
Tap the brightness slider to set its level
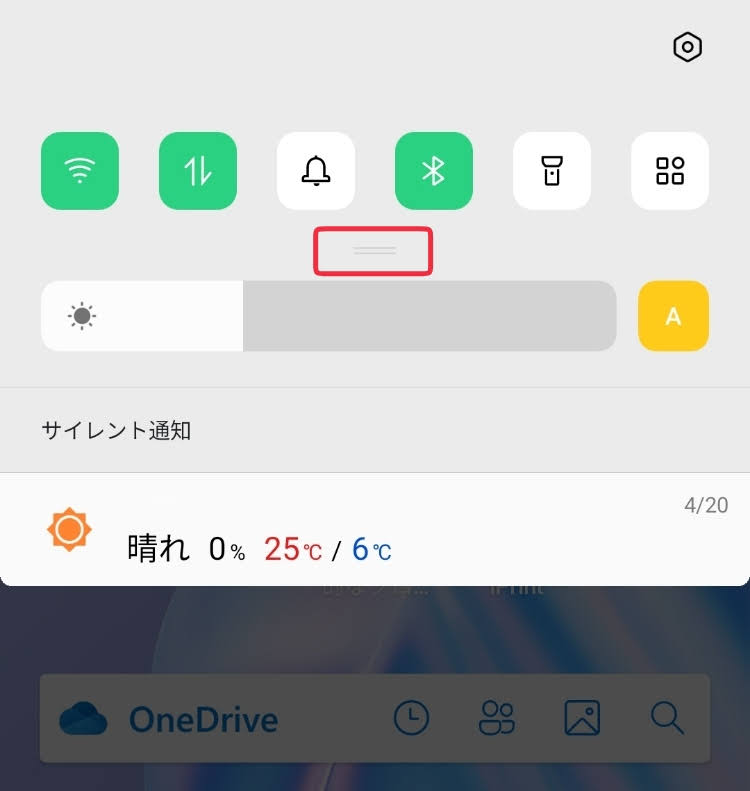328,316
